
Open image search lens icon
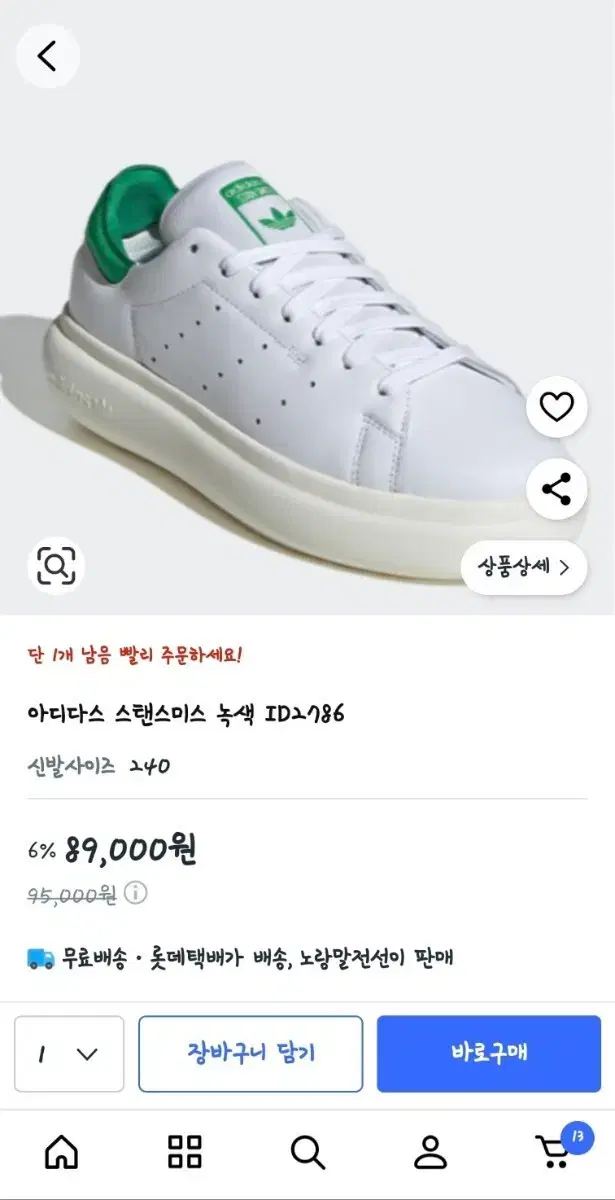[56, 567]
